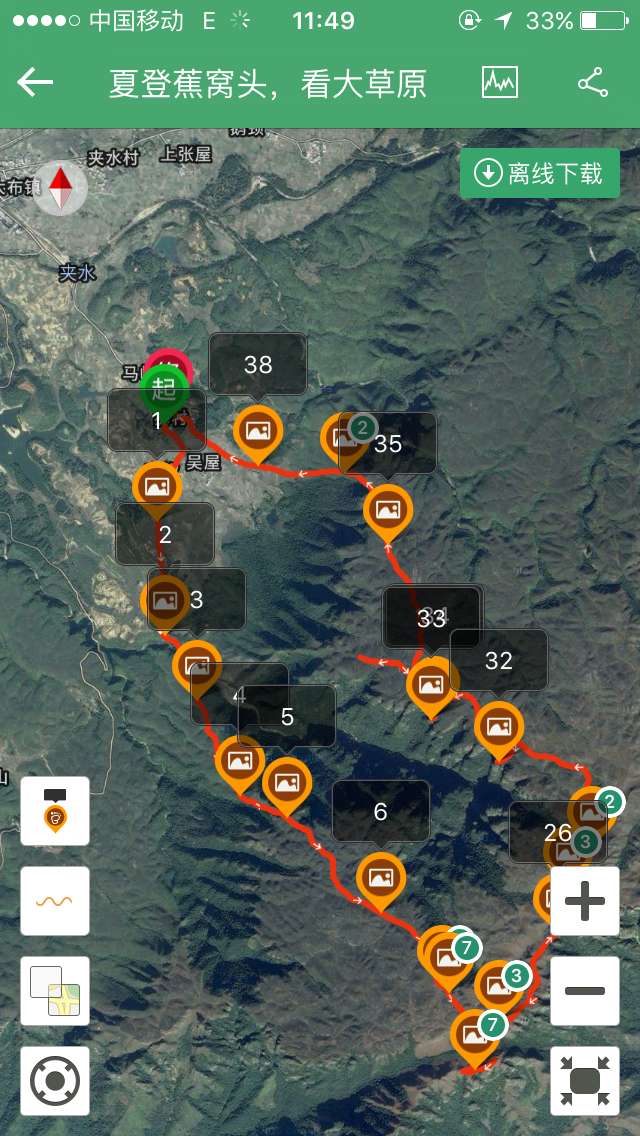Toggle the photo marker display button
Image resolution: width=640 pixels, height=1136 pixels.
(55, 811)
